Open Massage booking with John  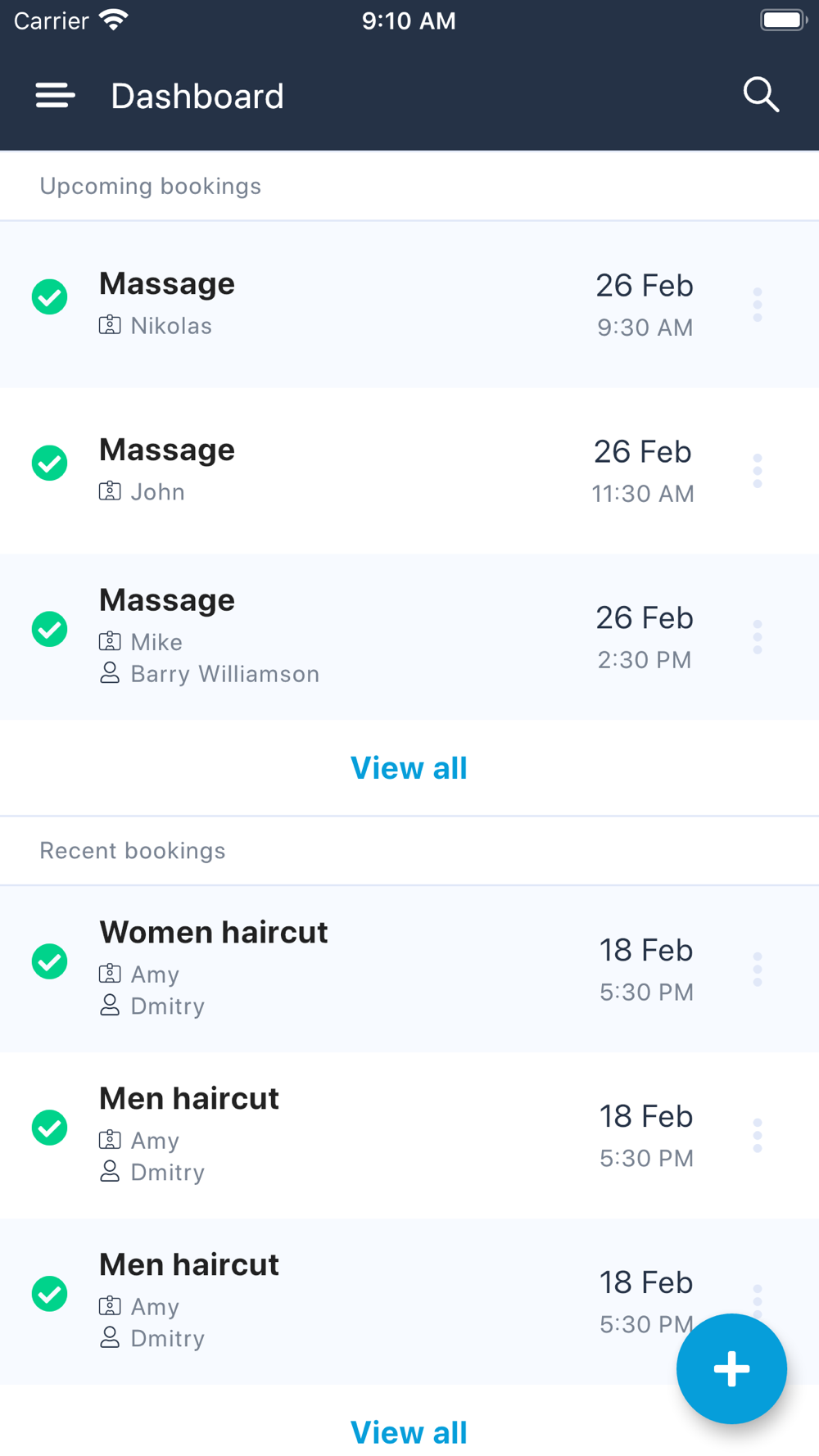click(409, 471)
